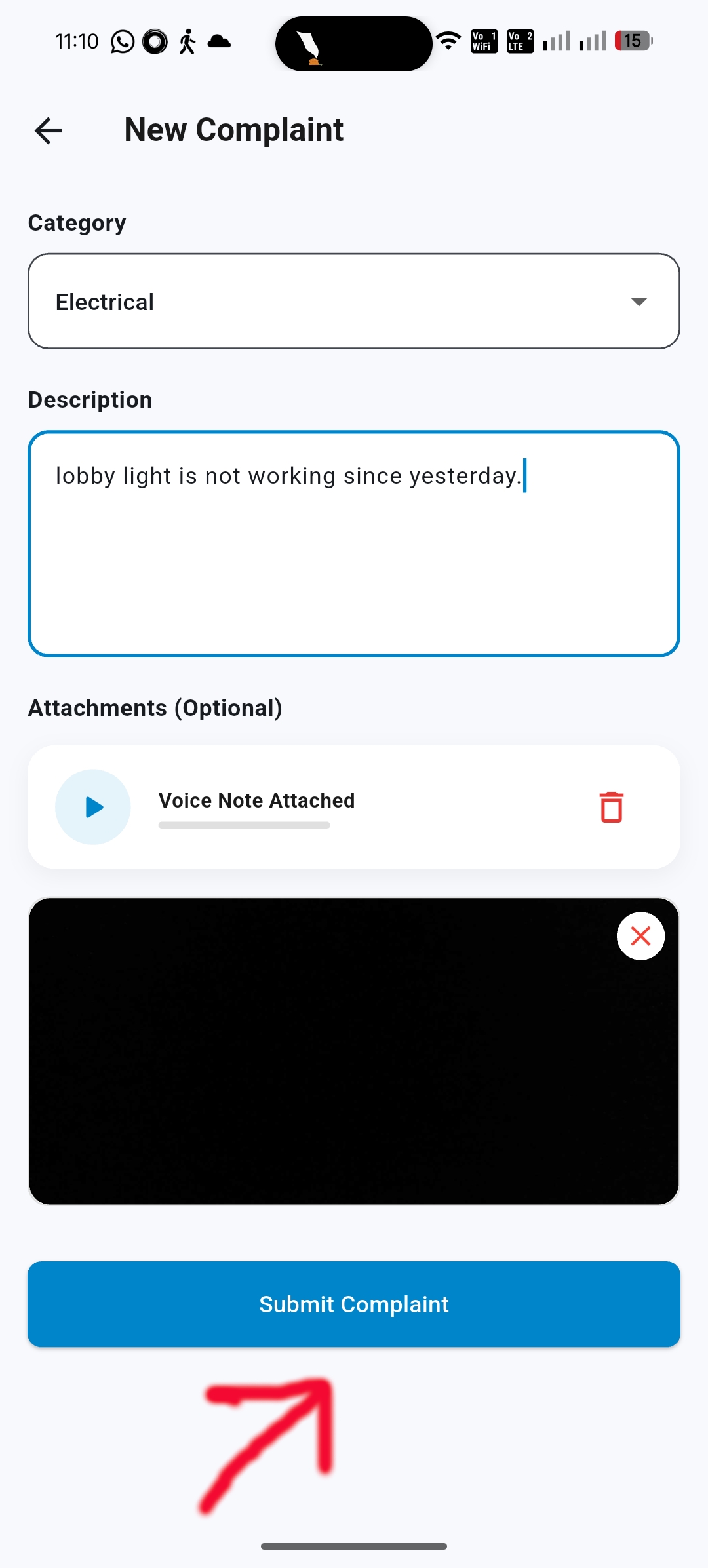Remove the attached image
The width and height of the screenshot is (708, 1568).
point(640,936)
